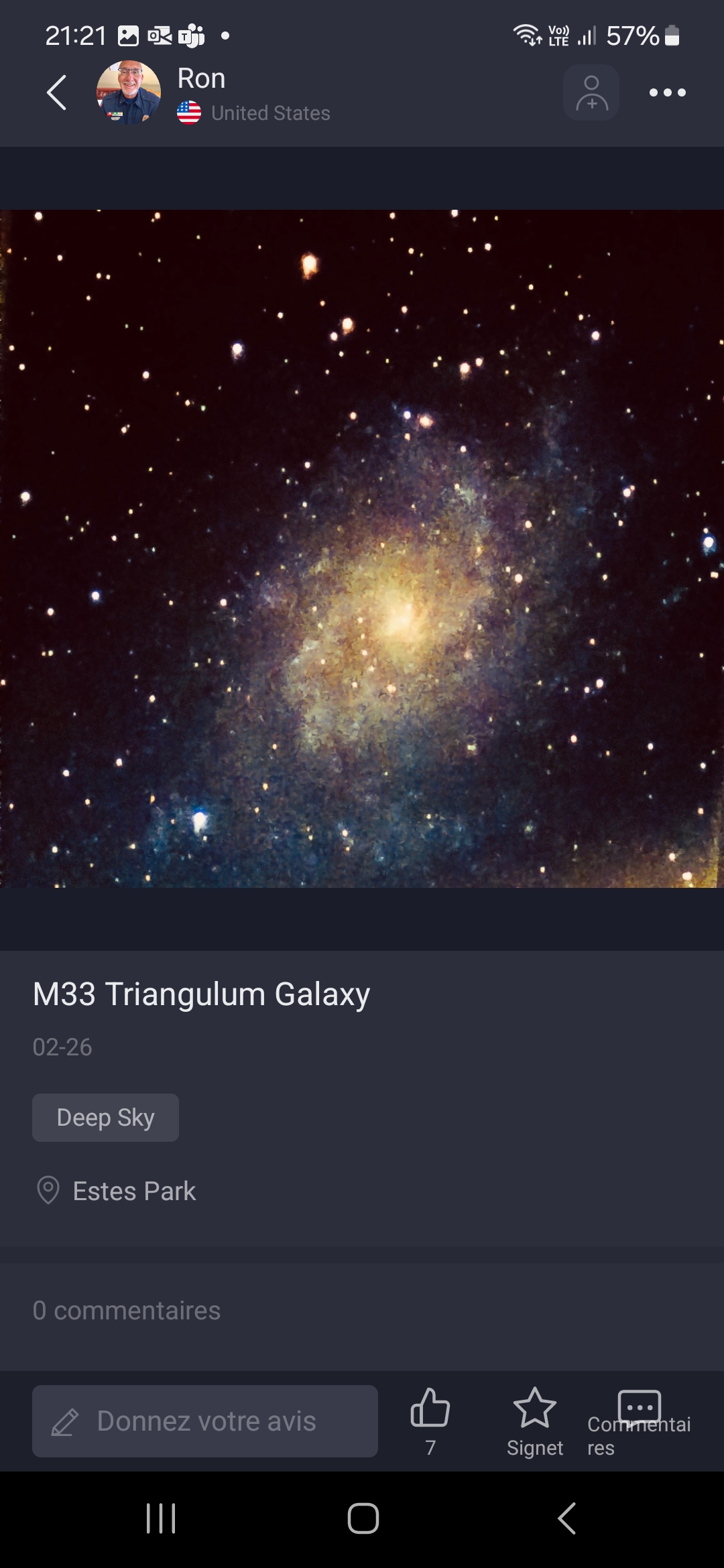Like this post with thumbs up

click(430, 1410)
